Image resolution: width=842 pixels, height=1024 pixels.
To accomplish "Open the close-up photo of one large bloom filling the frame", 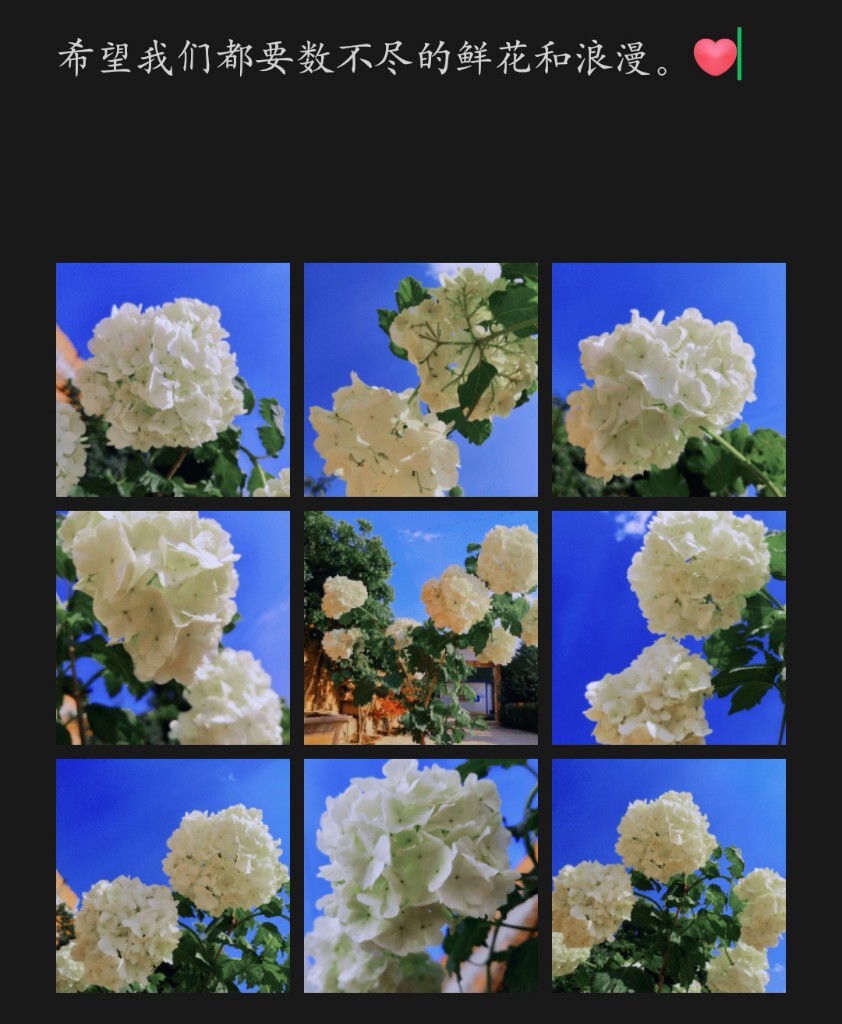I will pyautogui.click(x=420, y=876).
